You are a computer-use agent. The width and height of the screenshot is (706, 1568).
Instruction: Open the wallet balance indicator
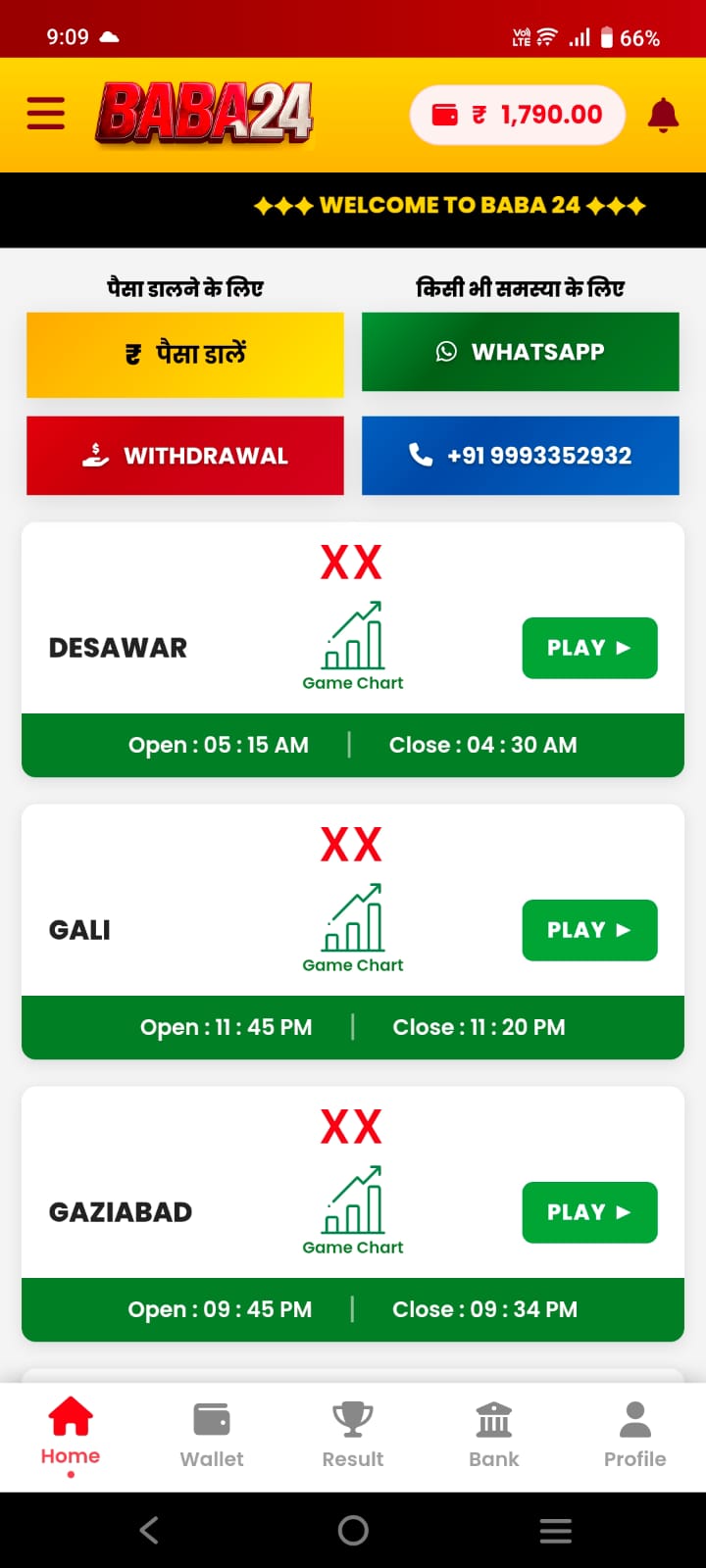(x=518, y=114)
